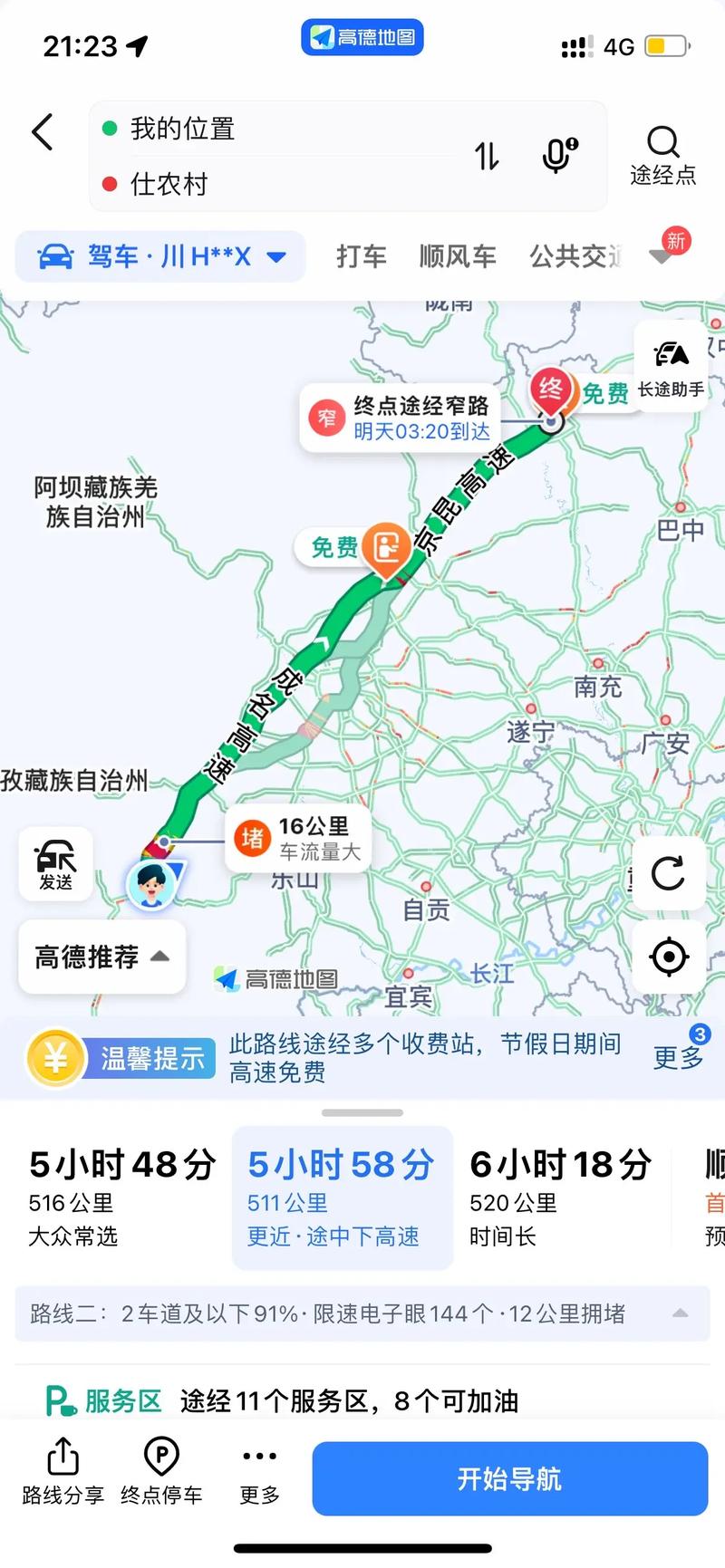This screenshot has width=725, height=1568.
Task: Tap the 路线分享 route share icon
Action: (61, 1474)
